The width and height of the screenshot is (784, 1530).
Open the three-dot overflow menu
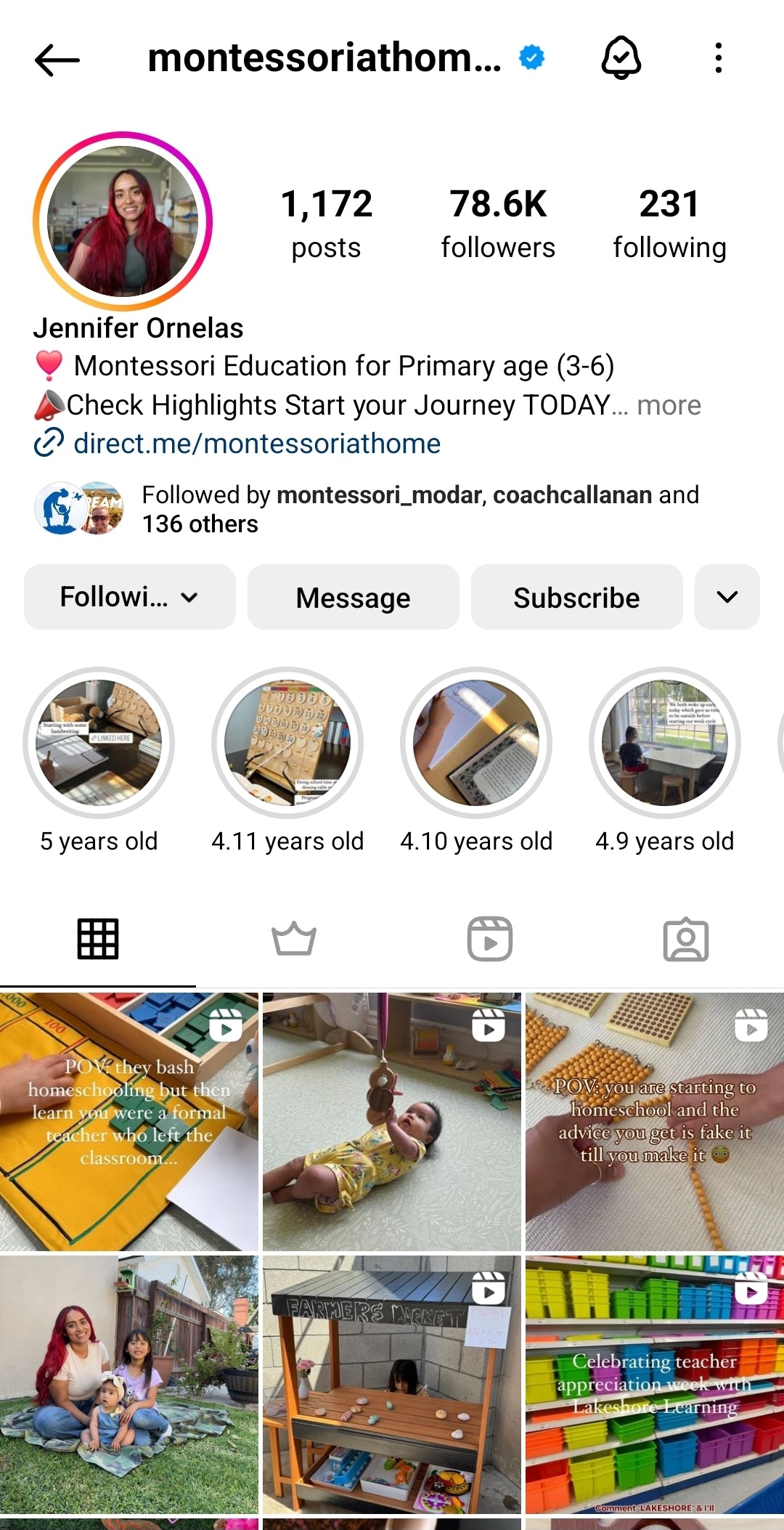[718, 58]
